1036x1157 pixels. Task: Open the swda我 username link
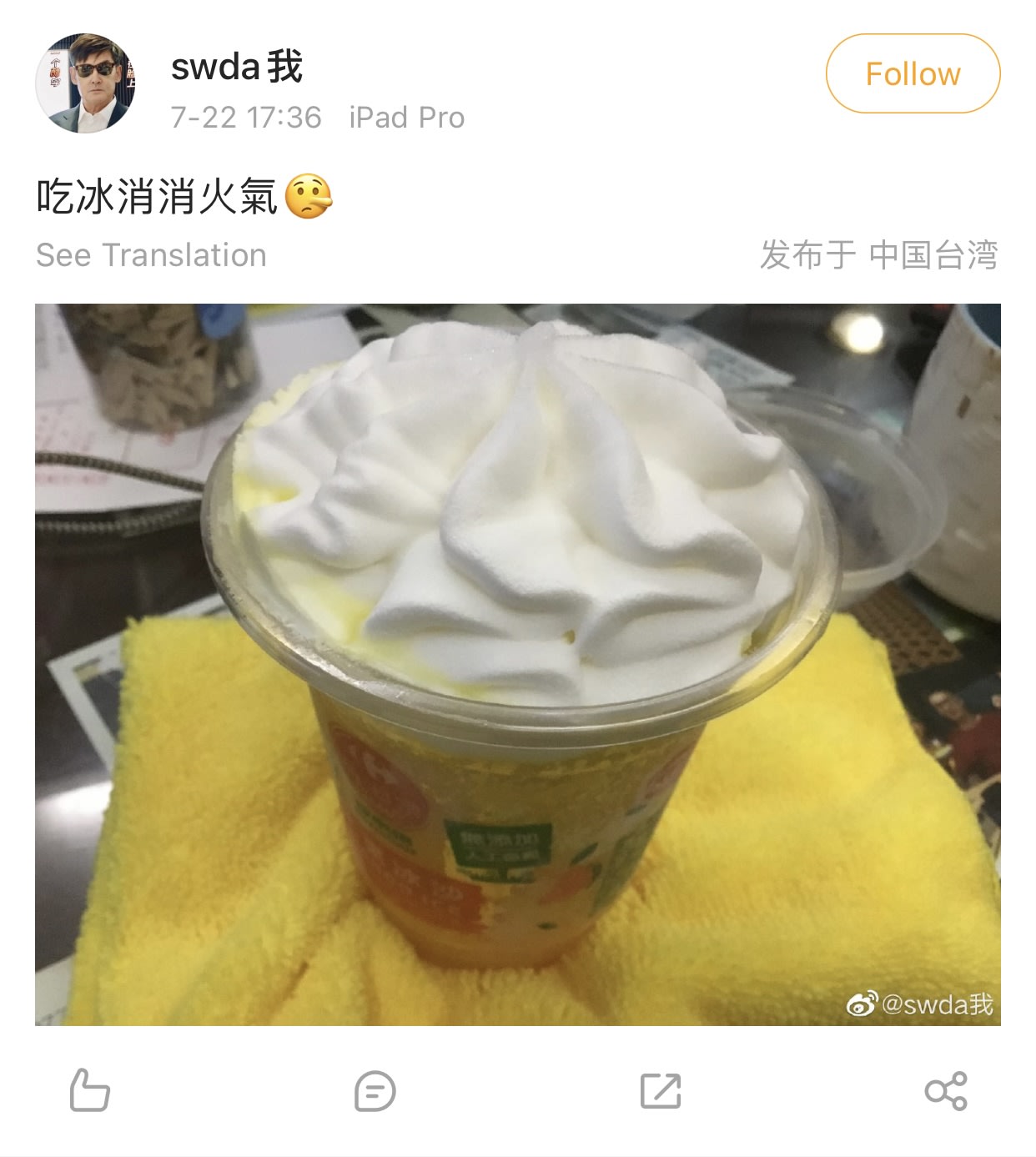click(236, 67)
